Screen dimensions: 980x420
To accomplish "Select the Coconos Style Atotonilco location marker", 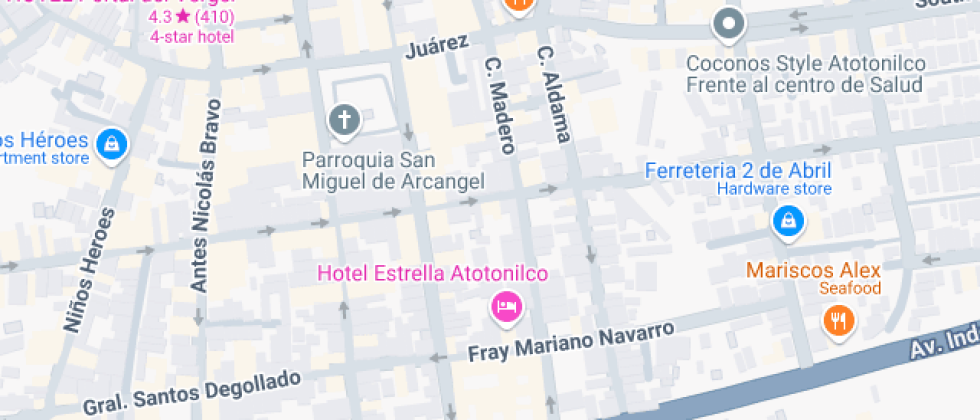I will (x=730, y=23).
